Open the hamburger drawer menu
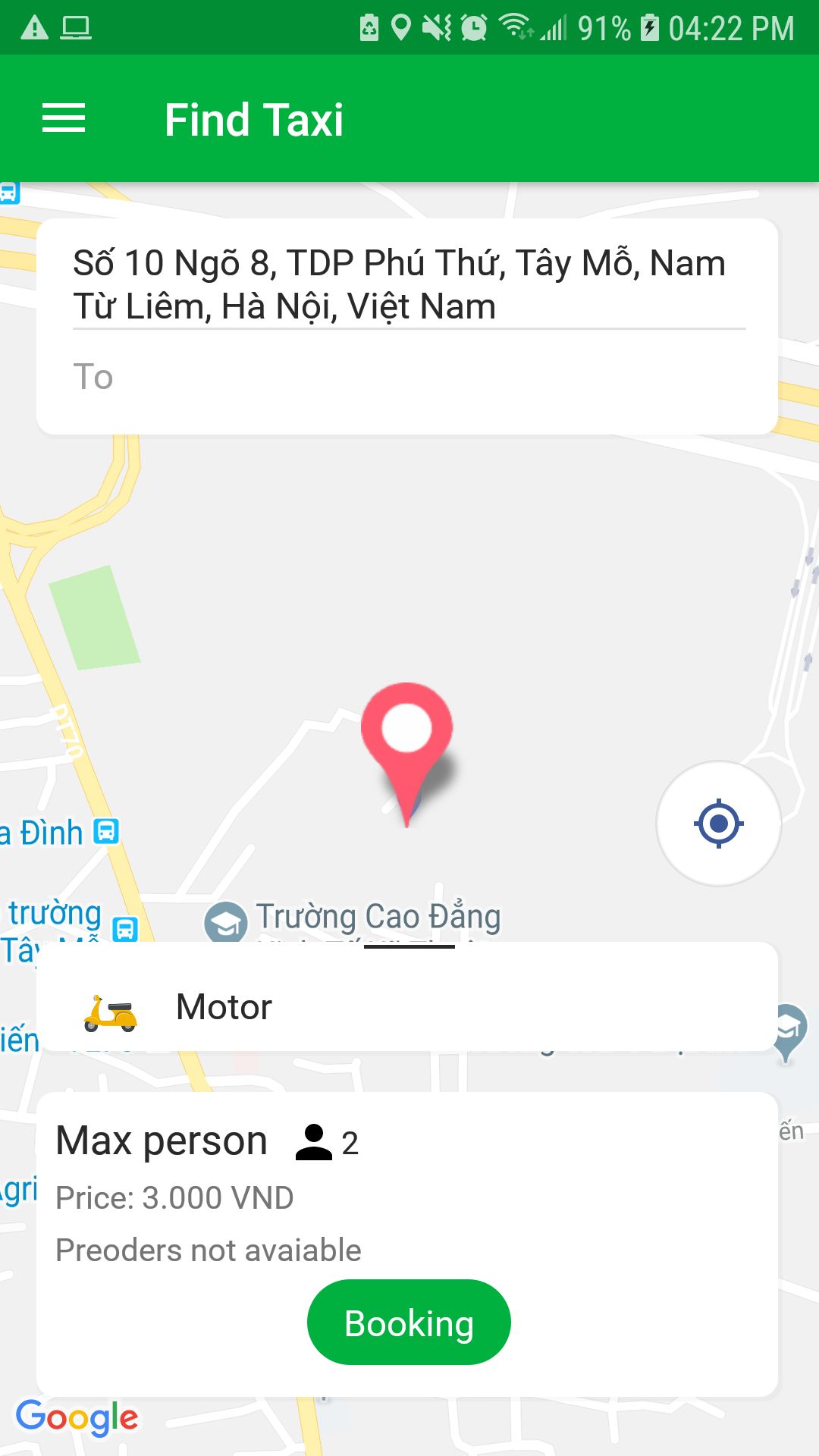Viewport: 819px width, 1456px height. [64, 119]
